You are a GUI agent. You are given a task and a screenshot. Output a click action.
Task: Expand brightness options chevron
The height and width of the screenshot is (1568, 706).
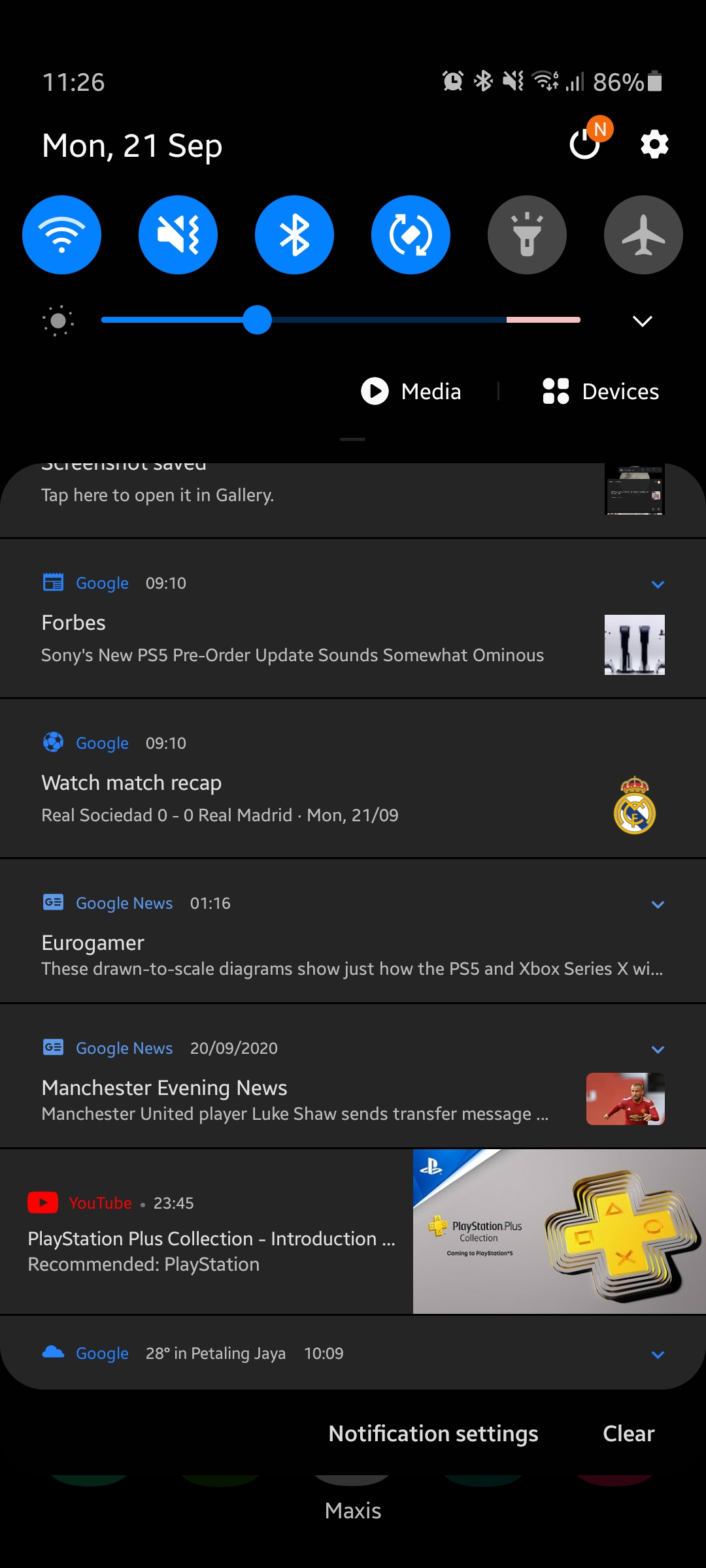[643, 321]
